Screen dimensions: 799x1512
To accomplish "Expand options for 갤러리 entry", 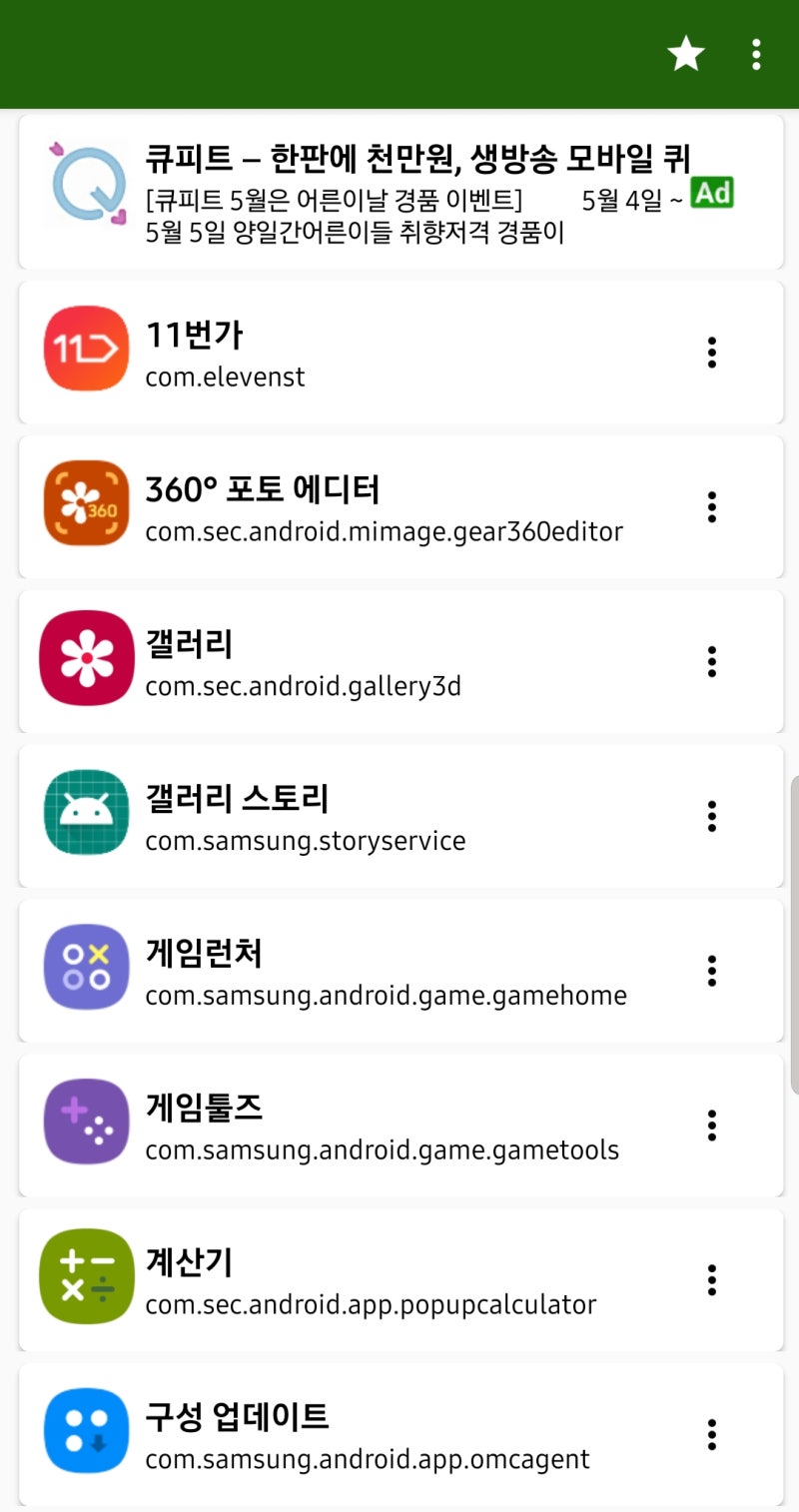I will (x=711, y=659).
